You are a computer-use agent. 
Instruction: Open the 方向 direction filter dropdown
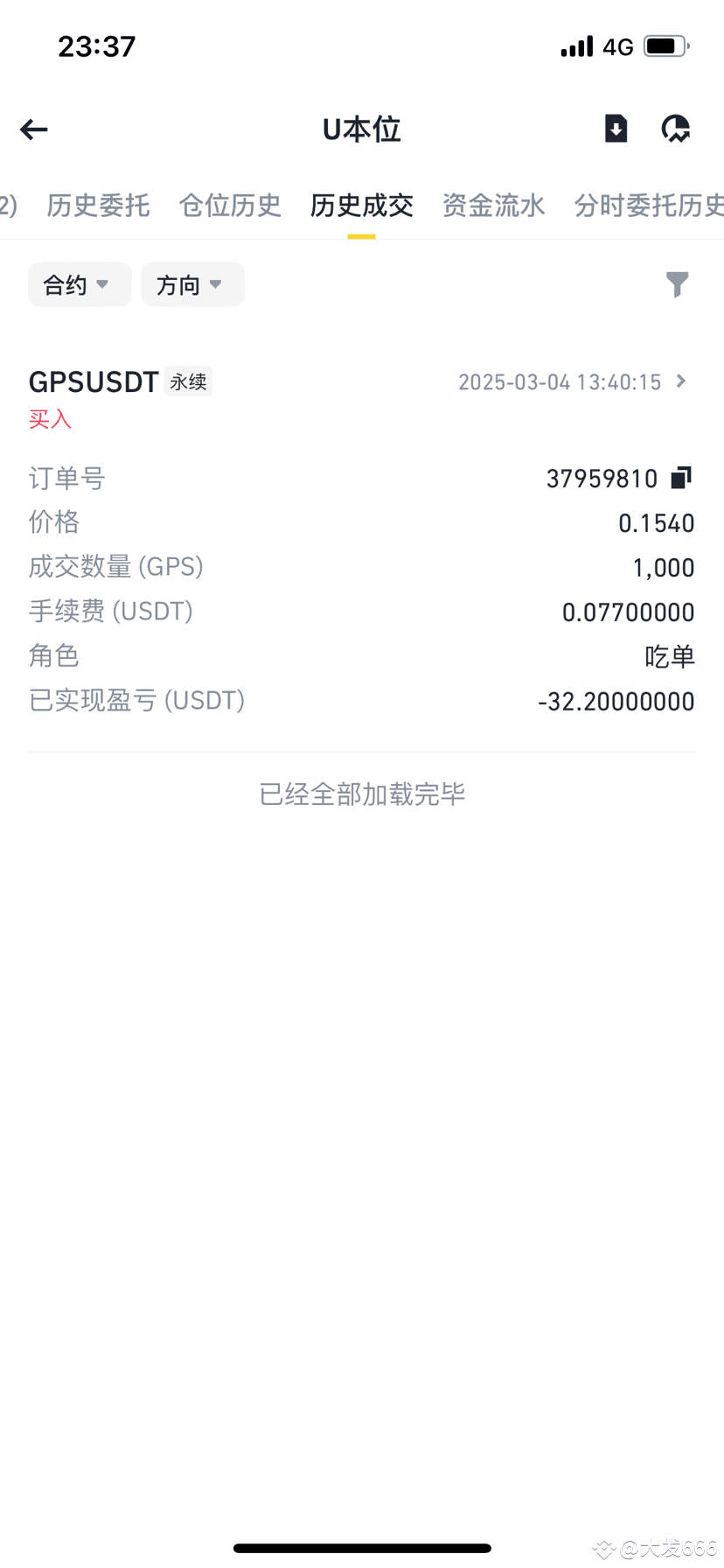click(x=192, y=283)
